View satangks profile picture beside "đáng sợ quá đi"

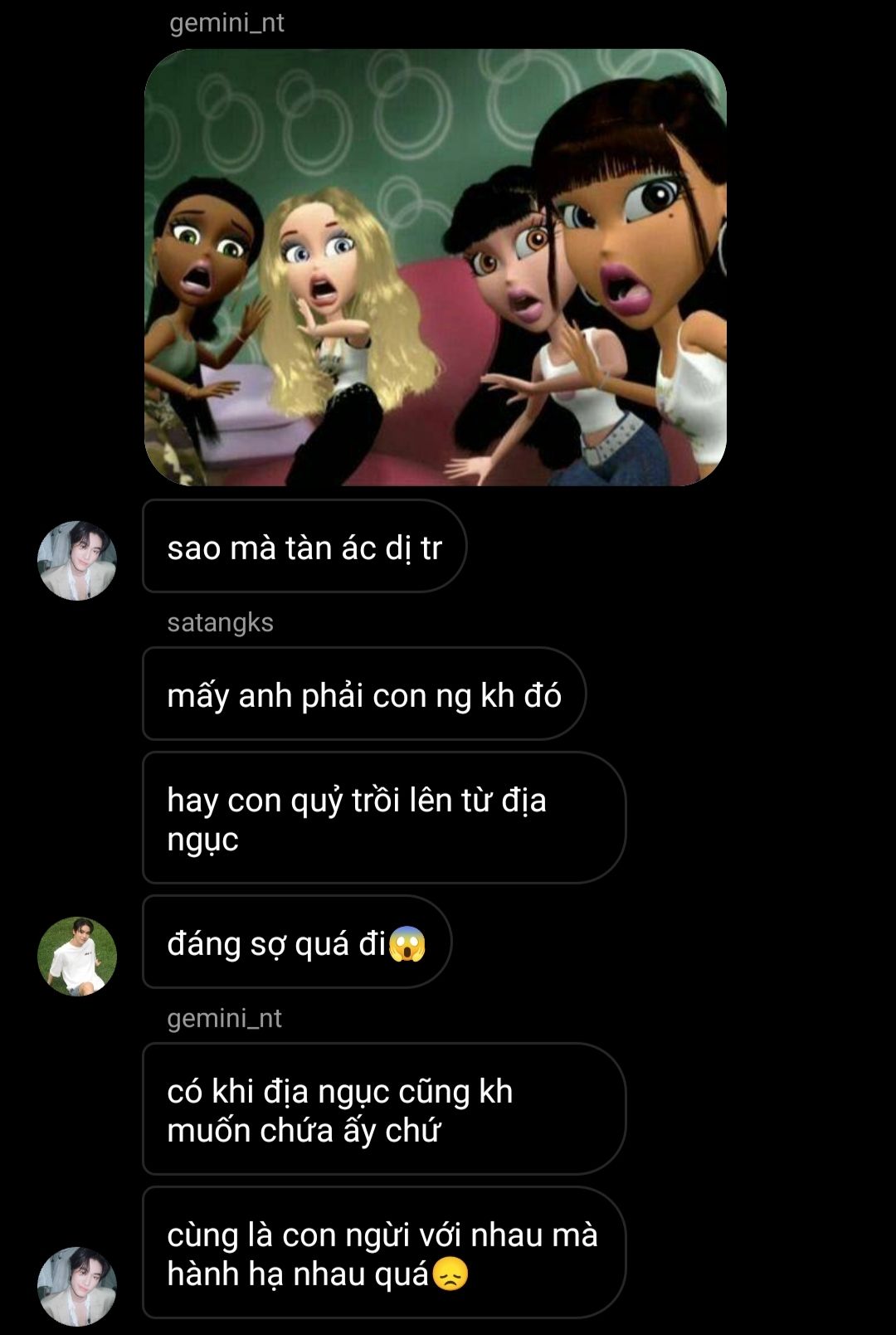coord(77,956)
